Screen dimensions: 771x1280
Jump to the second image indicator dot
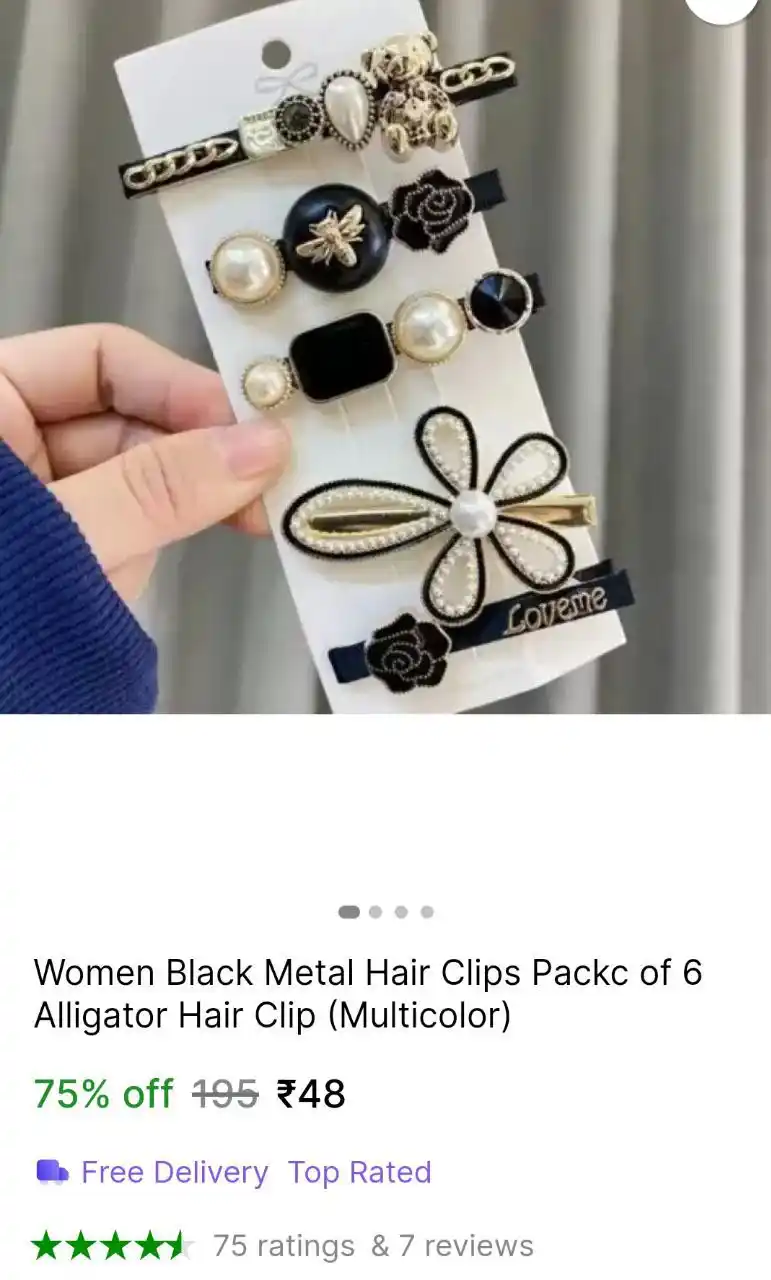[x=375, y=912]
